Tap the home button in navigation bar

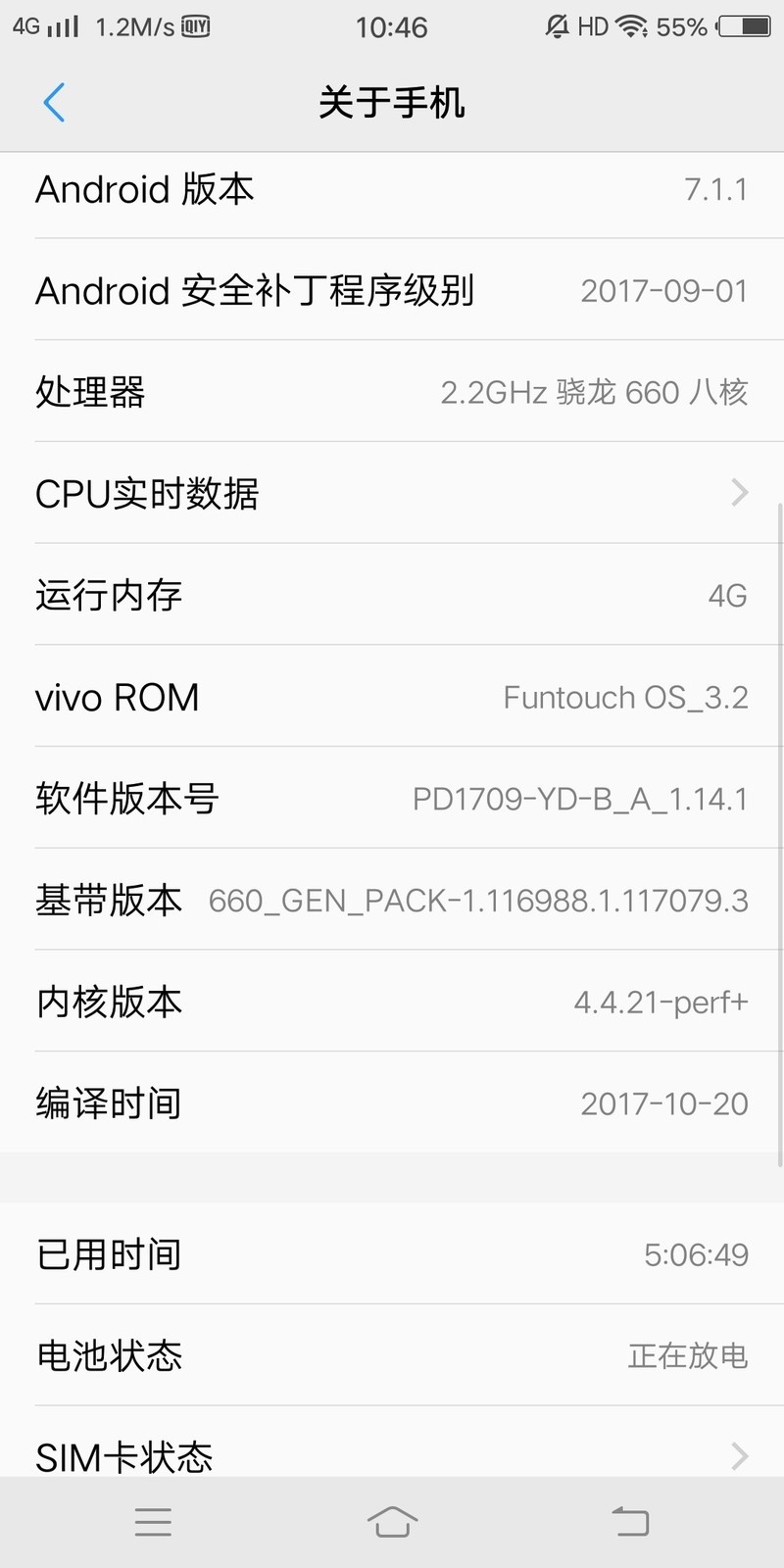click(392, 1522)
